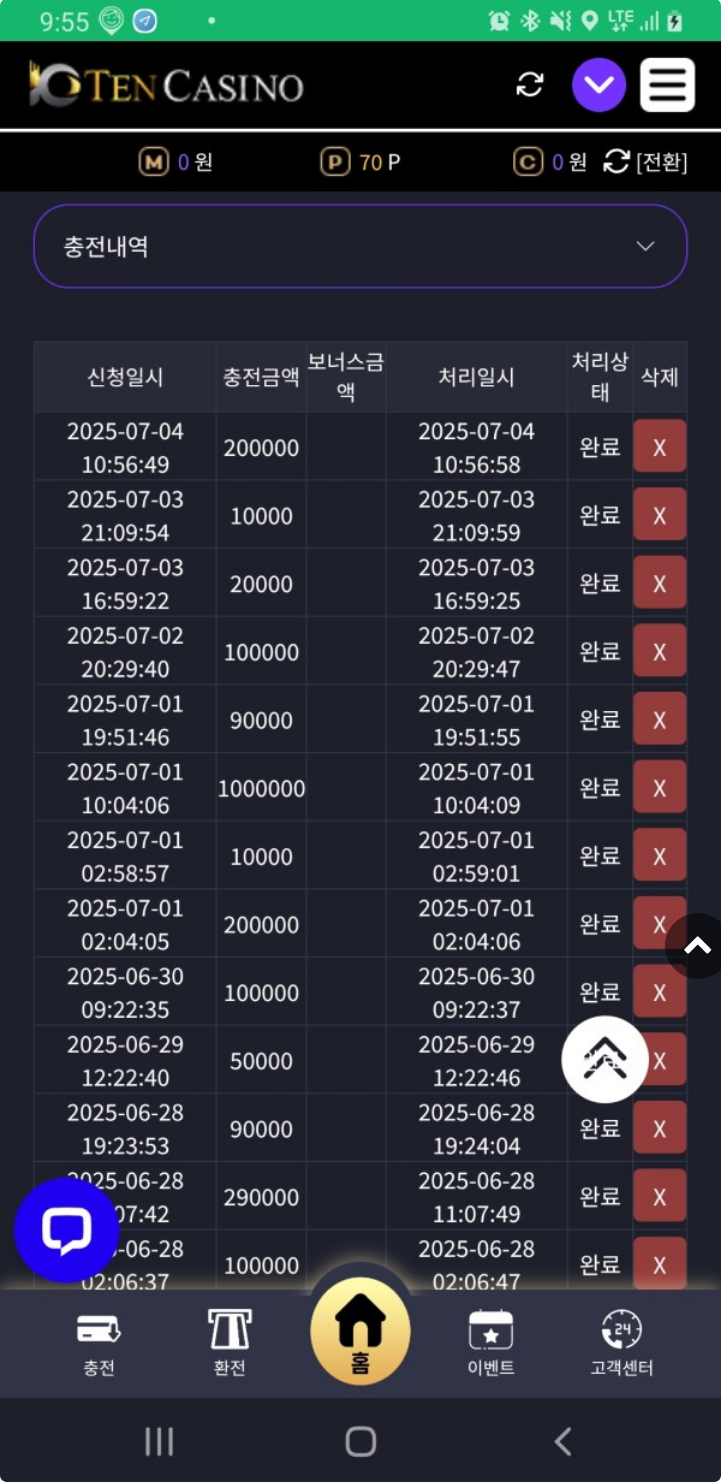721x1482 pixels.
Task: Remove the 2025-06-28 19:23:53 record
Action: pyautogui.click(x=660, y=1128)
